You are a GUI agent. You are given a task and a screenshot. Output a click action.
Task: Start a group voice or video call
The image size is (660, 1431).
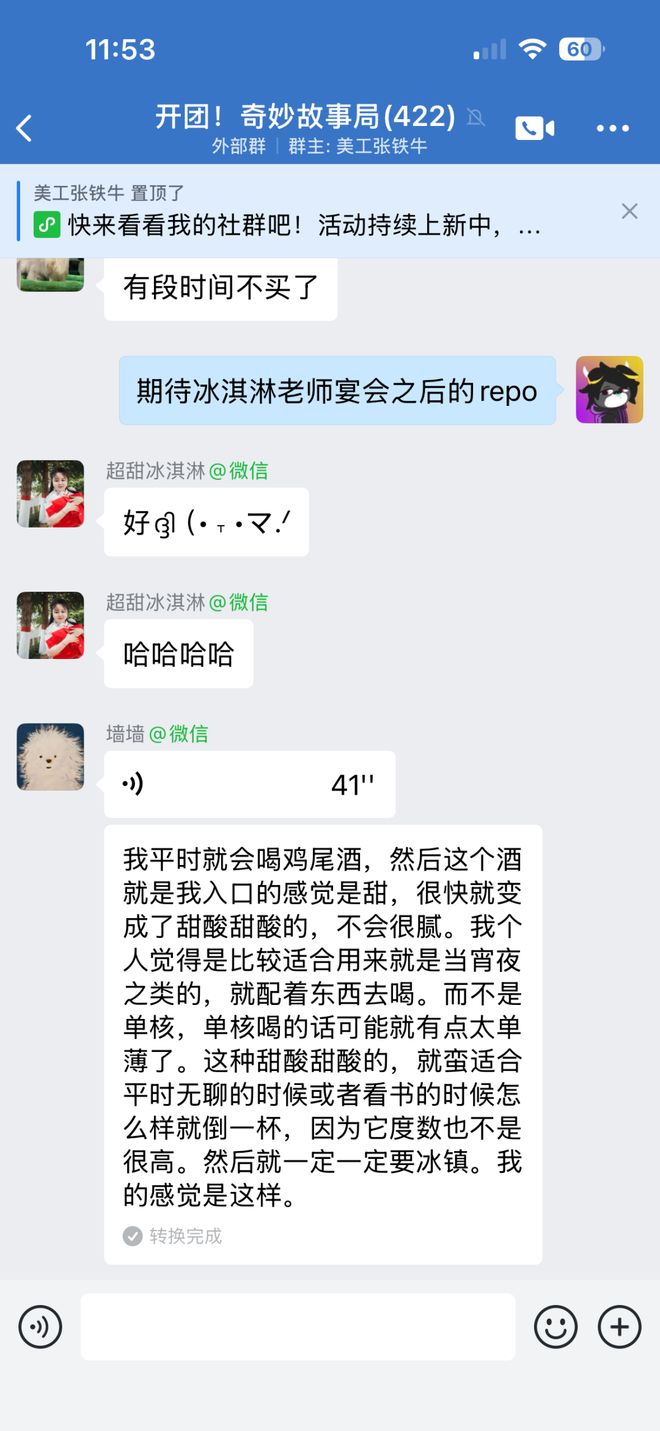tap(534, 128)
